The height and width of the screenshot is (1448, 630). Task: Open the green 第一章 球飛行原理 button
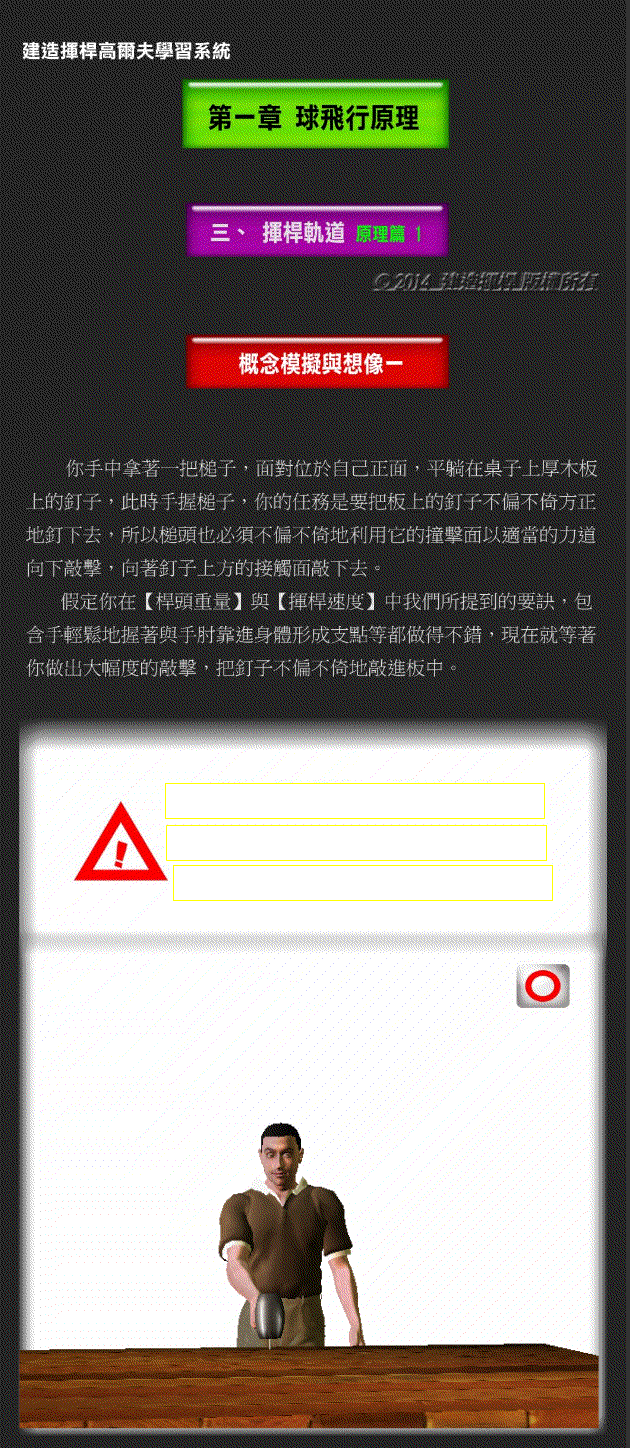click(315, 116)
